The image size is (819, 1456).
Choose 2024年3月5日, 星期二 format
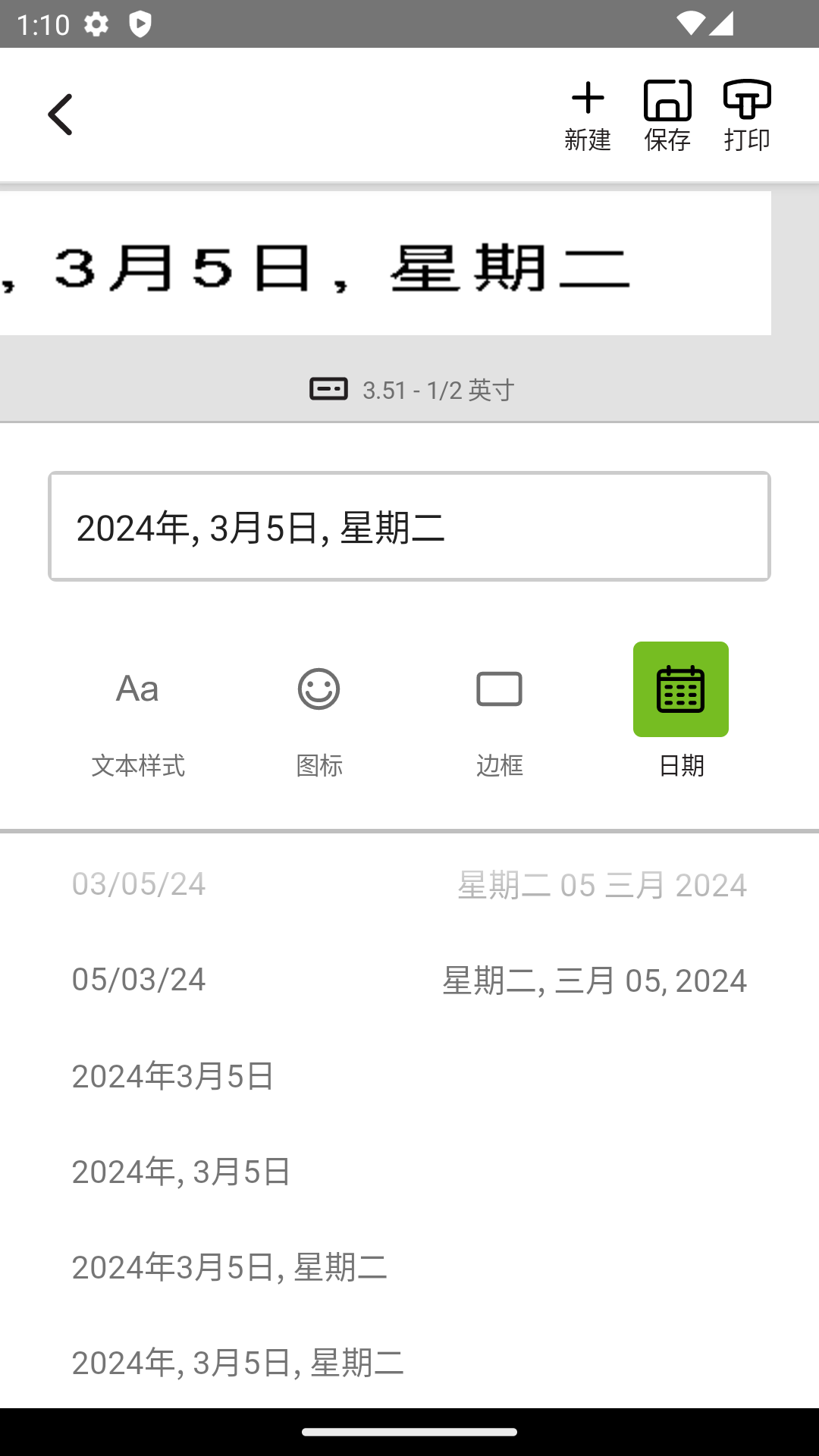pyautogui.click(x=227, y=1267)
